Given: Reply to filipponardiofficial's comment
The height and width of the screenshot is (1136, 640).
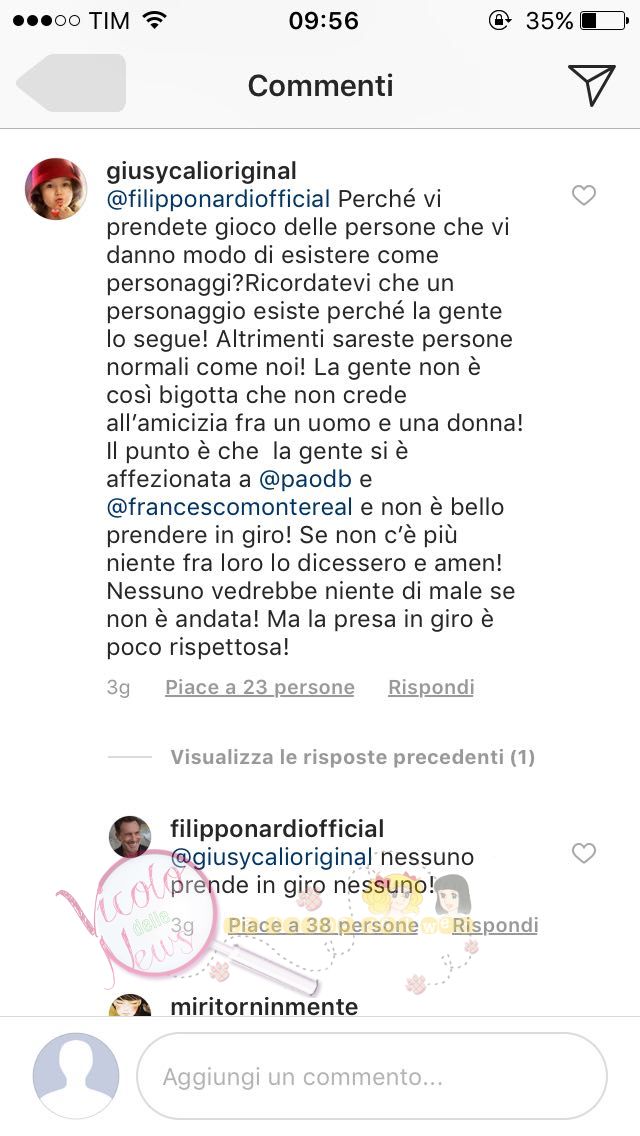Looking at the screenshot, I should [494, 925].
